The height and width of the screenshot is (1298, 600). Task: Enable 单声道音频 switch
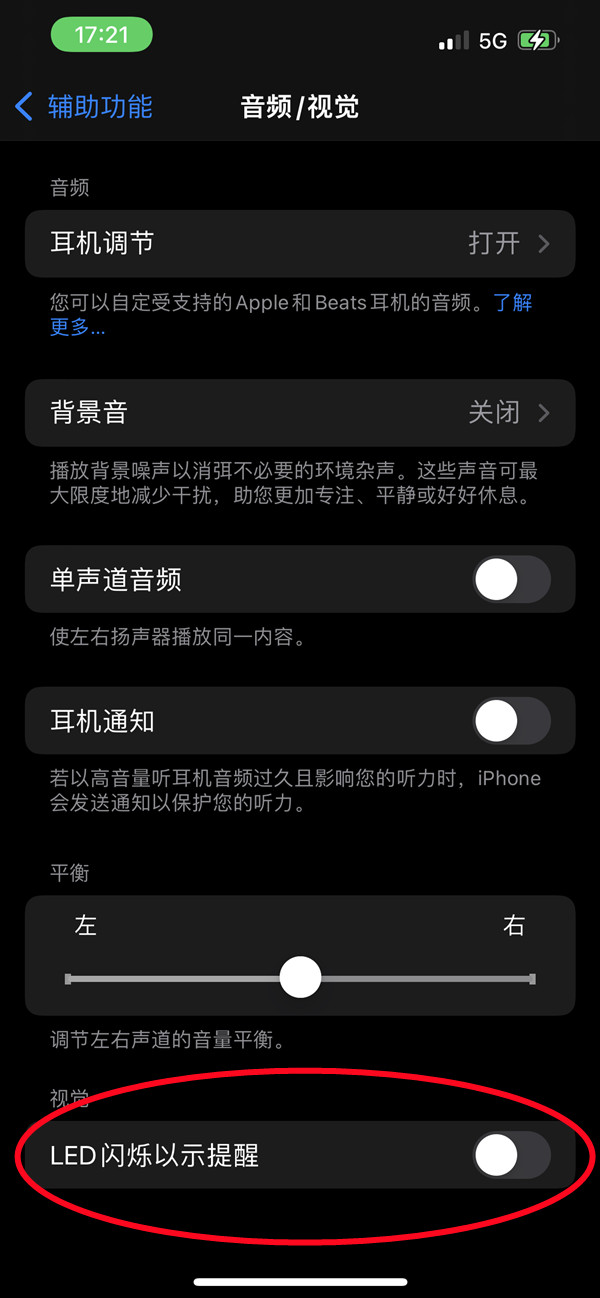pyautogui.click(x=511, y=580)
